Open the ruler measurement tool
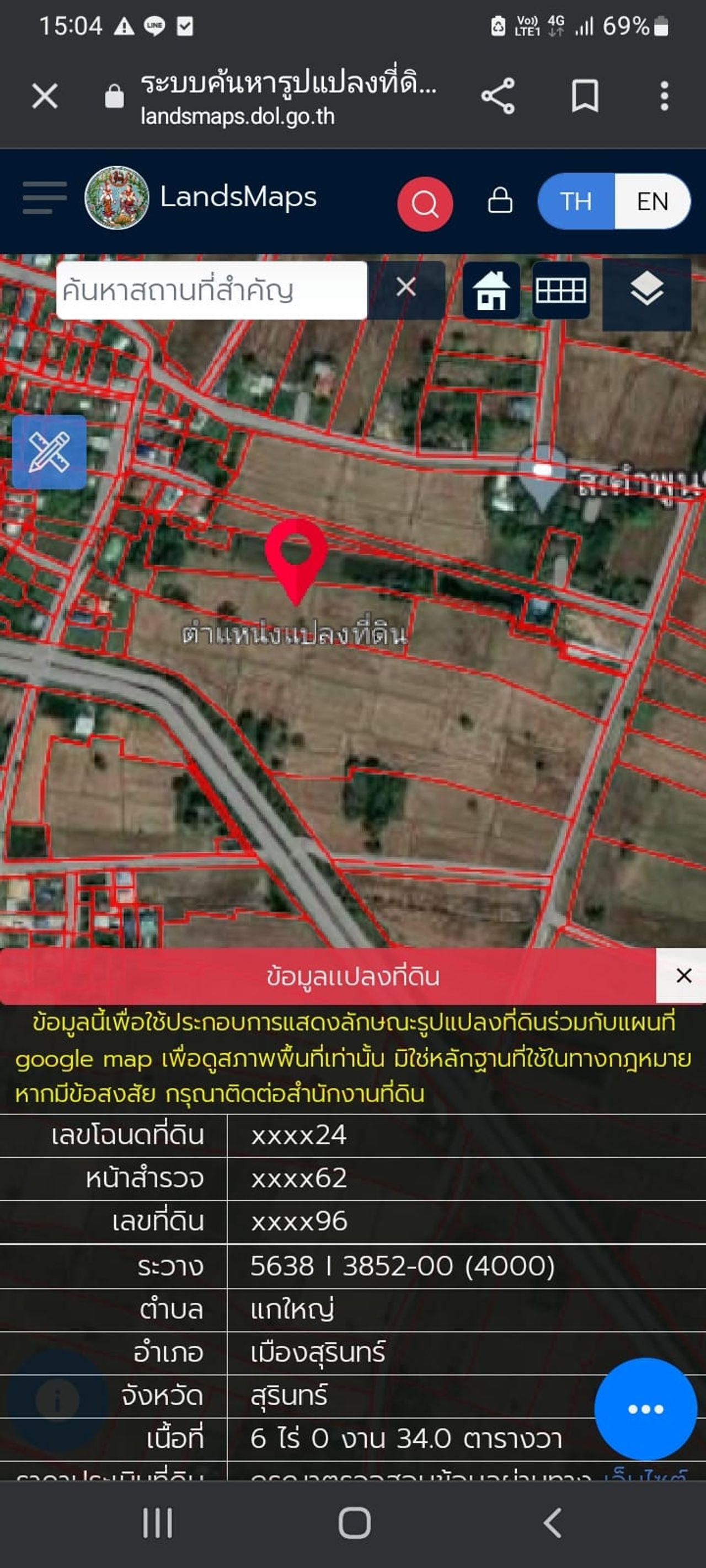 pos(49,452)
